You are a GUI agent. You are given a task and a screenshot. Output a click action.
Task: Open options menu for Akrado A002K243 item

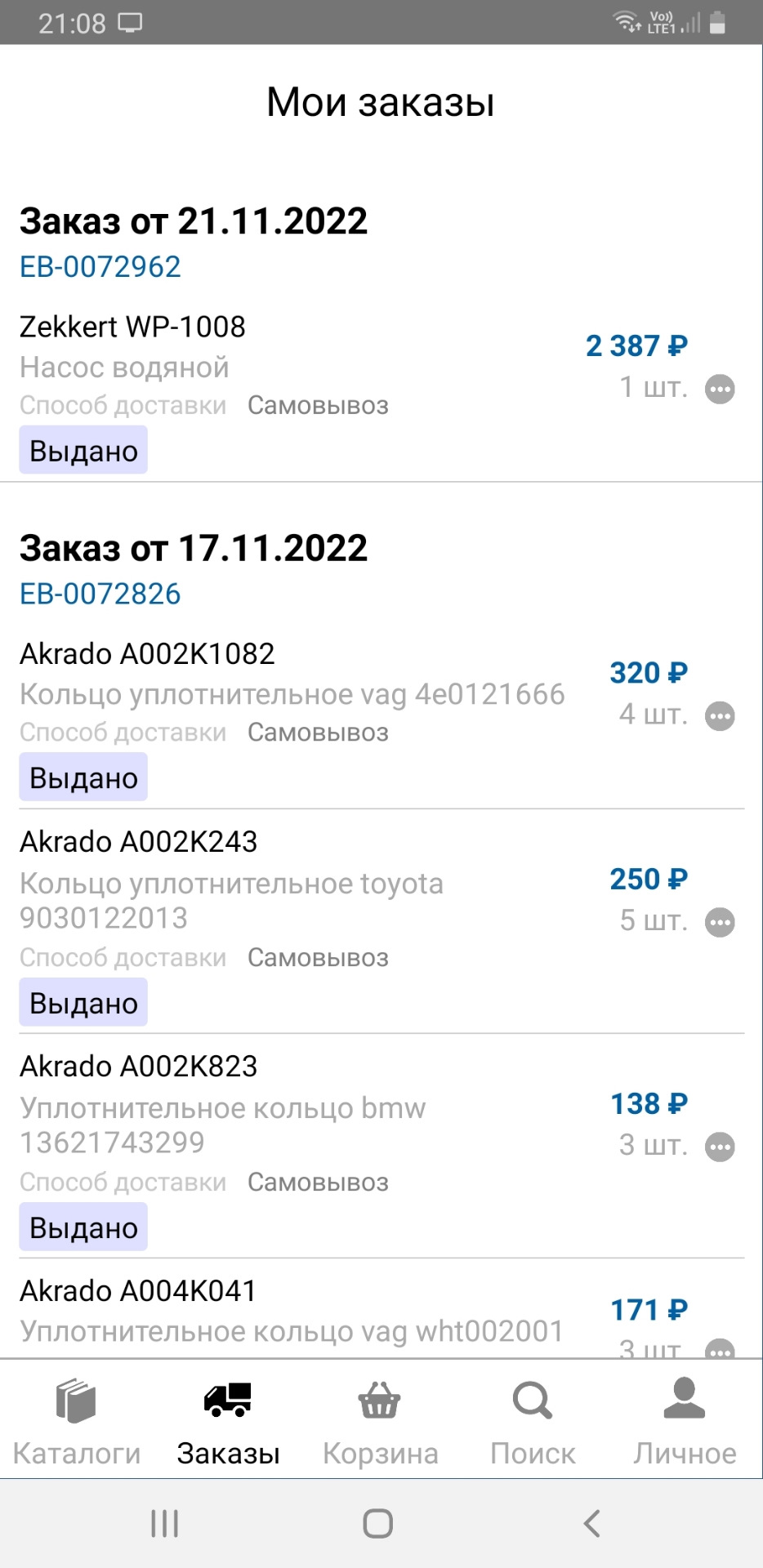click(721, 922)
